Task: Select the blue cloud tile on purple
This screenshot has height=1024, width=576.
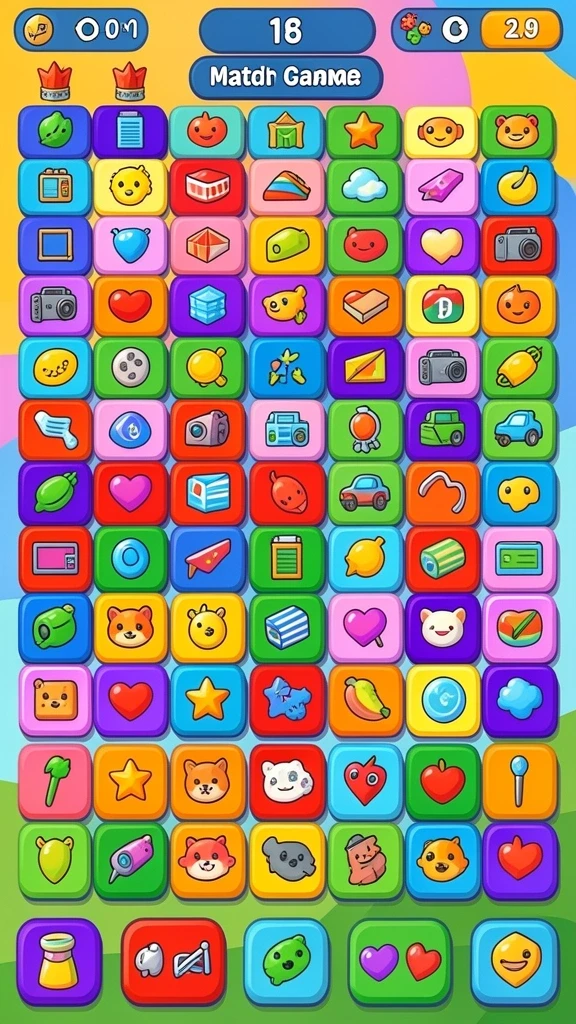Action: click(x=520, y=700)
